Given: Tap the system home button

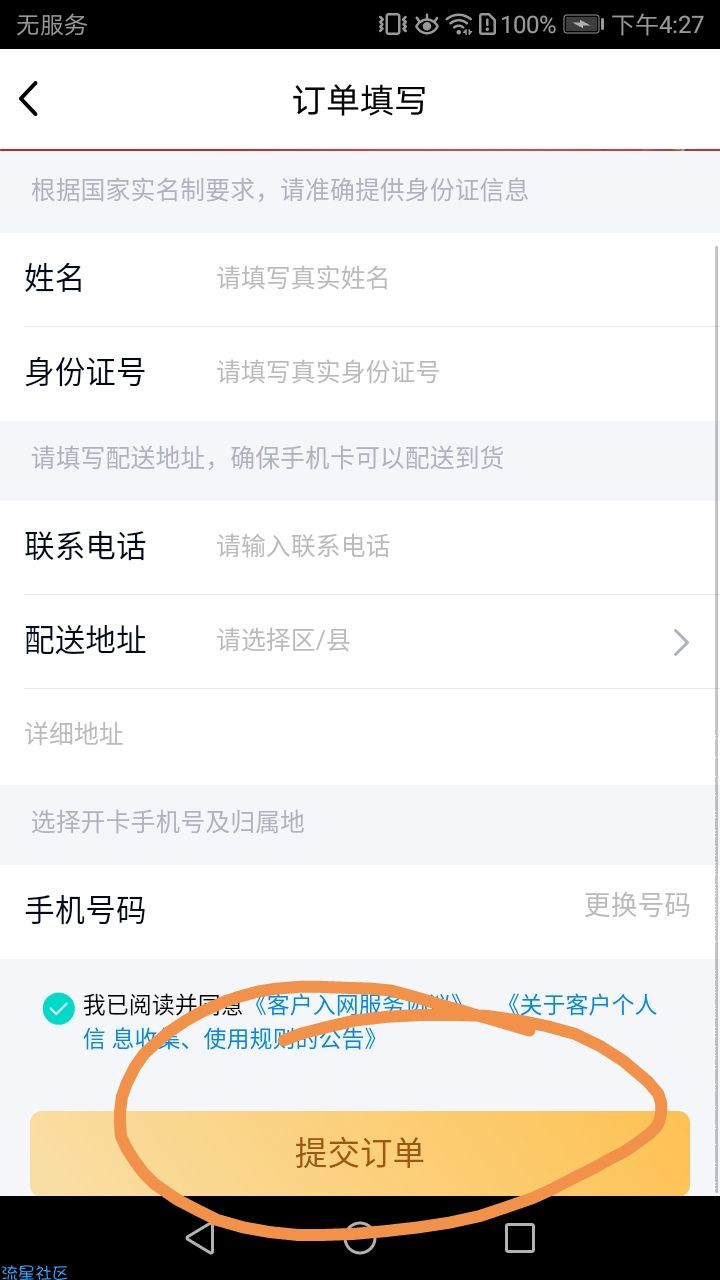Looking at the screenshot, I should (360, 1238).
